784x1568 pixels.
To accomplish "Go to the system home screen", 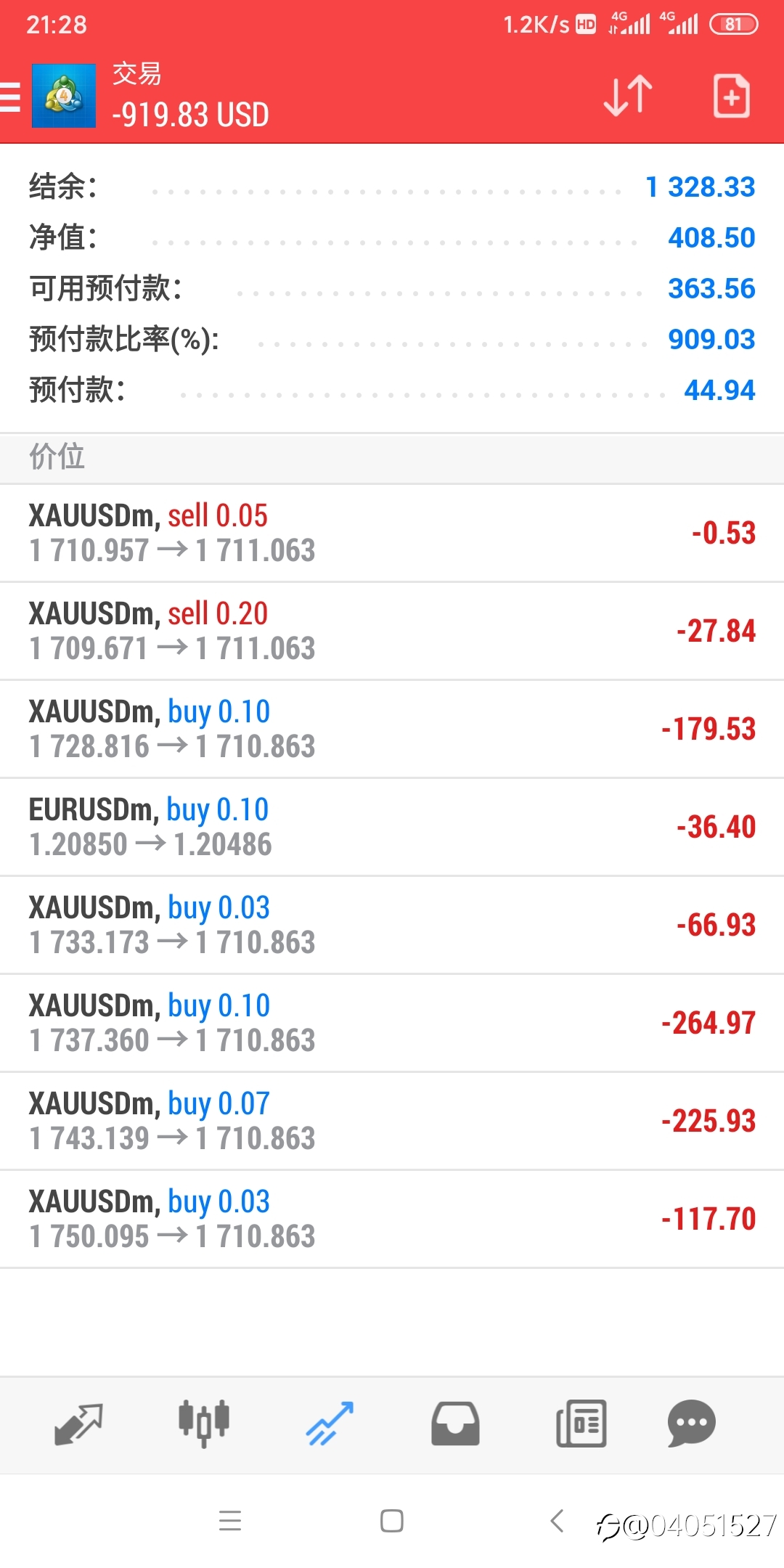I will click(x=392, y=1521).
